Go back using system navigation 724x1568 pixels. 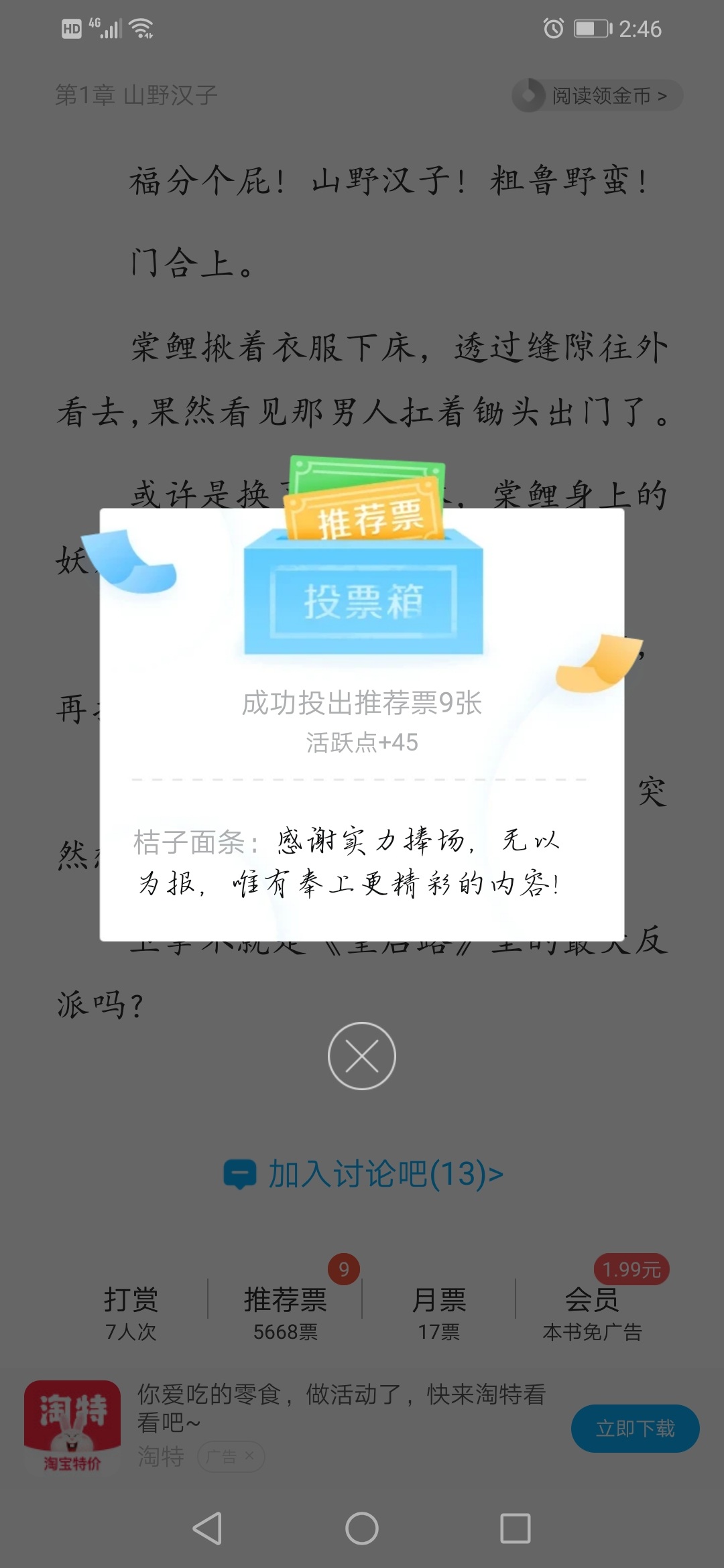pos(207,1528)
